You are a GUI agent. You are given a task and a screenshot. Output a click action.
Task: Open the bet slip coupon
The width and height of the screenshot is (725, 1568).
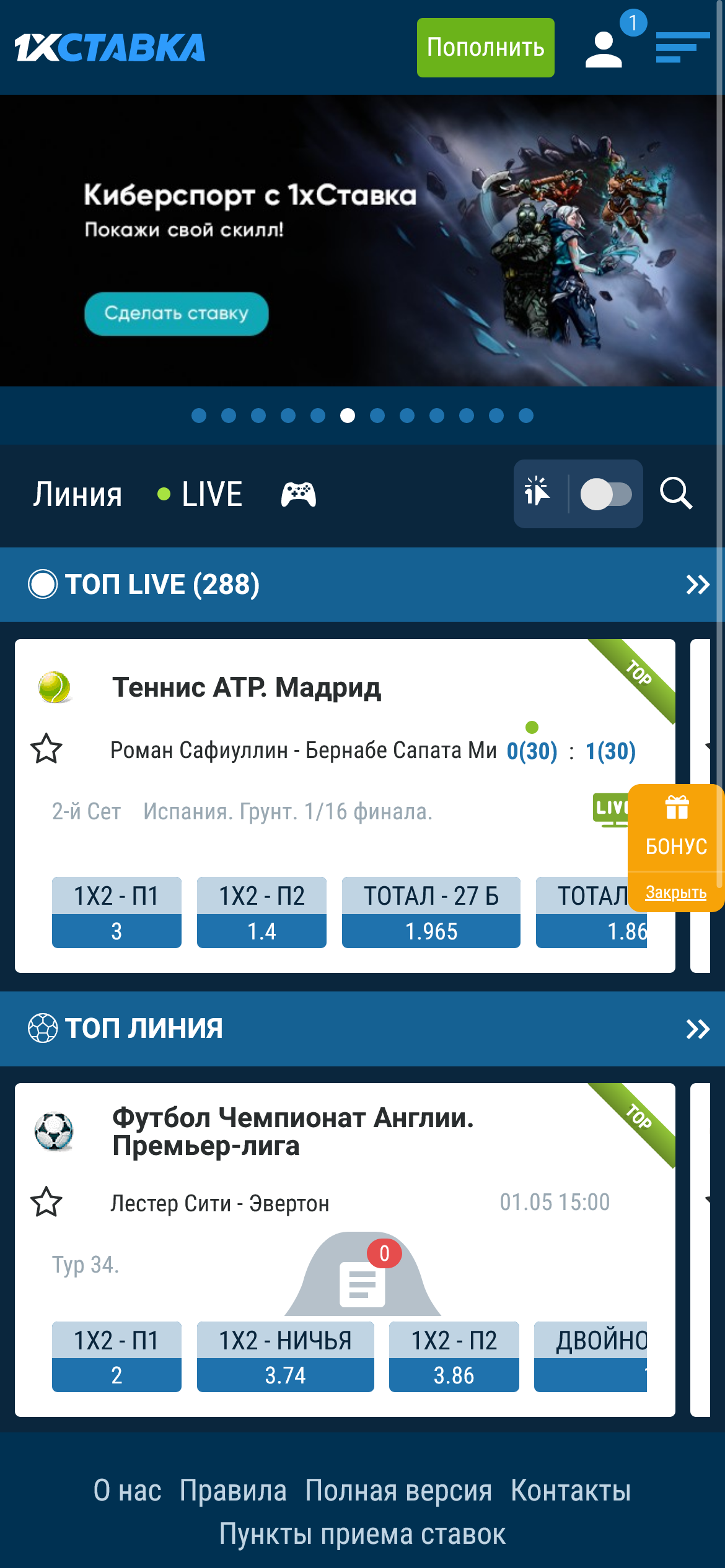362,1283
